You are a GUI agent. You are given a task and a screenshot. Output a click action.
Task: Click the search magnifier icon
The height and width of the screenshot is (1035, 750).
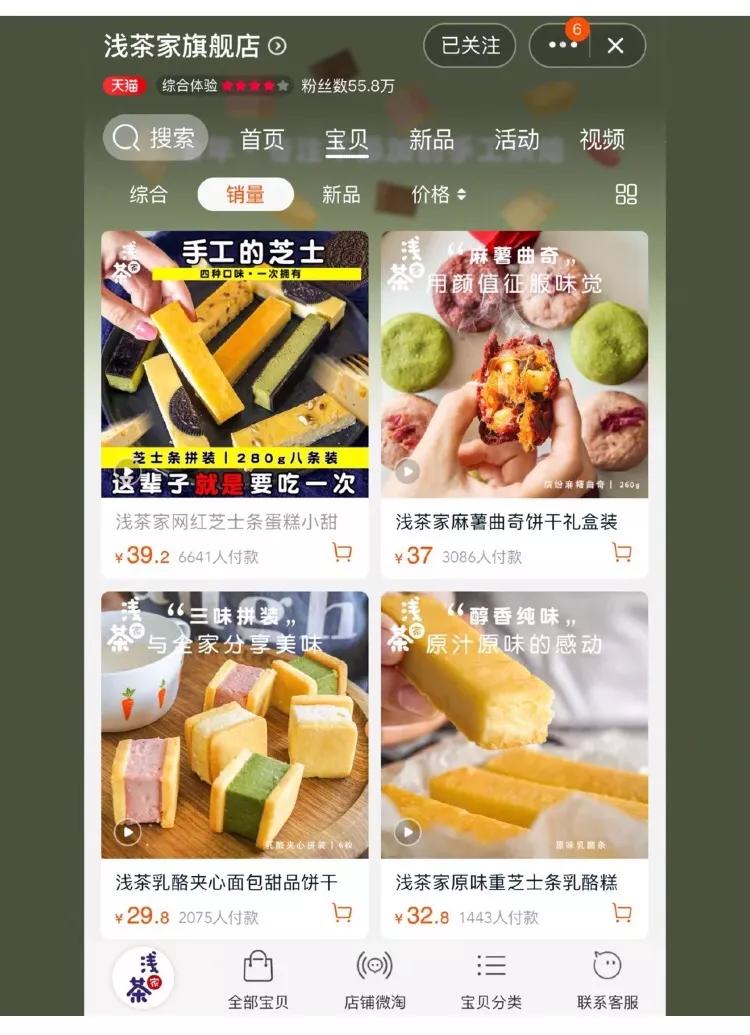tap(125, 137)
